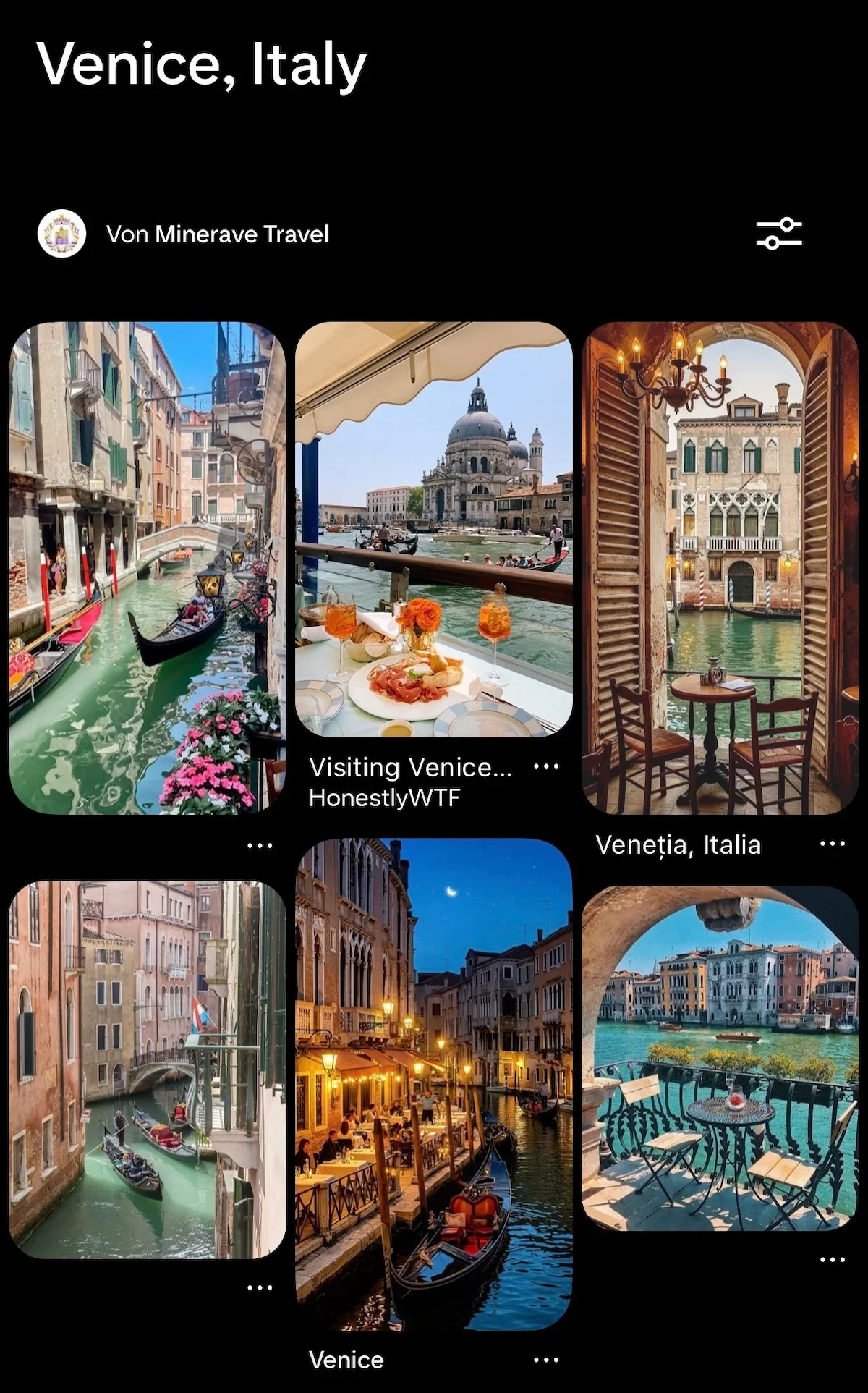The width and height of the screenshot is (868, 1393).
Task: Open the Veneția, Italia pin
Action: (x=720, y=568)
